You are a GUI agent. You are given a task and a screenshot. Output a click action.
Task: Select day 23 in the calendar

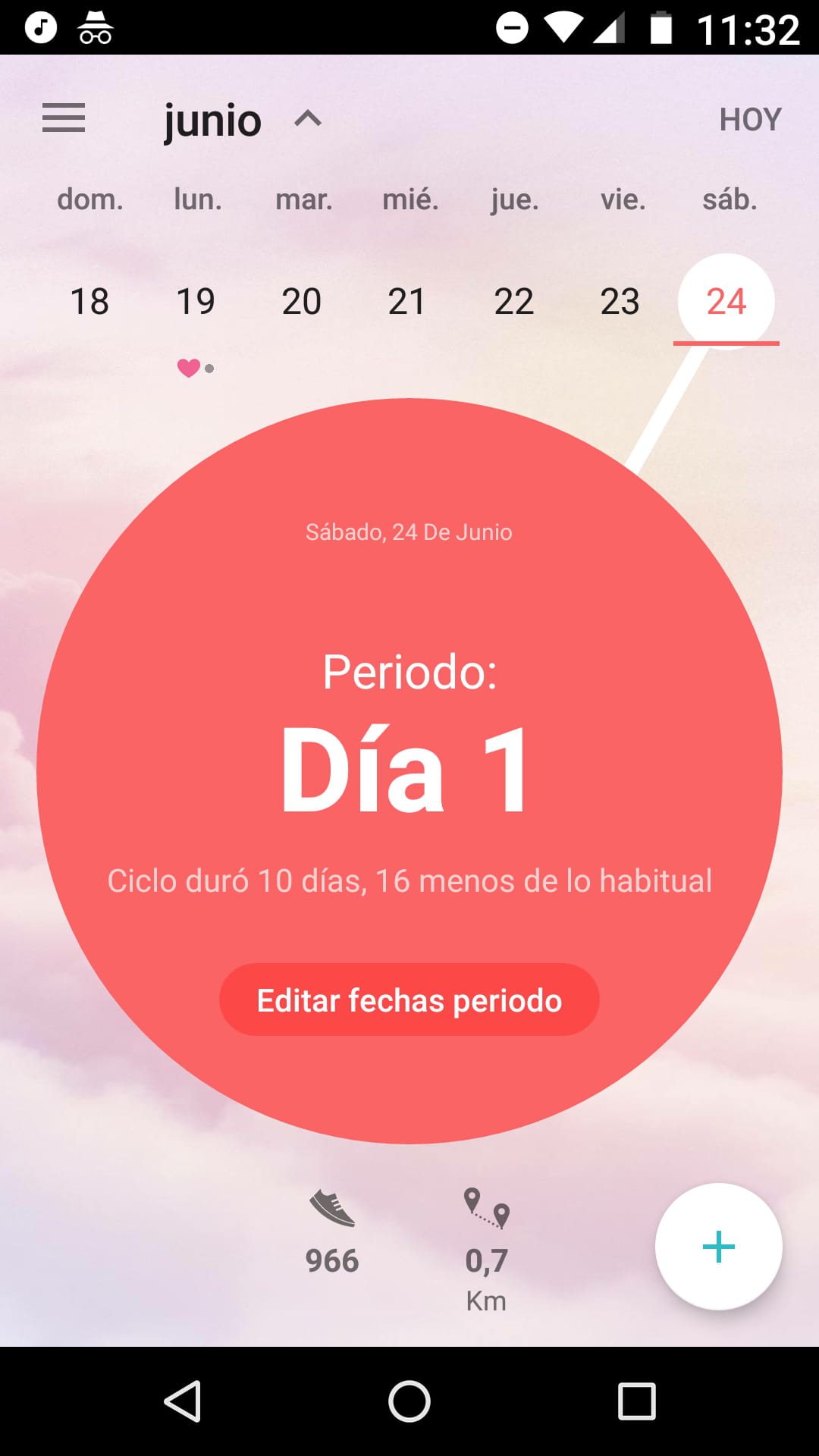click(620, 302)
